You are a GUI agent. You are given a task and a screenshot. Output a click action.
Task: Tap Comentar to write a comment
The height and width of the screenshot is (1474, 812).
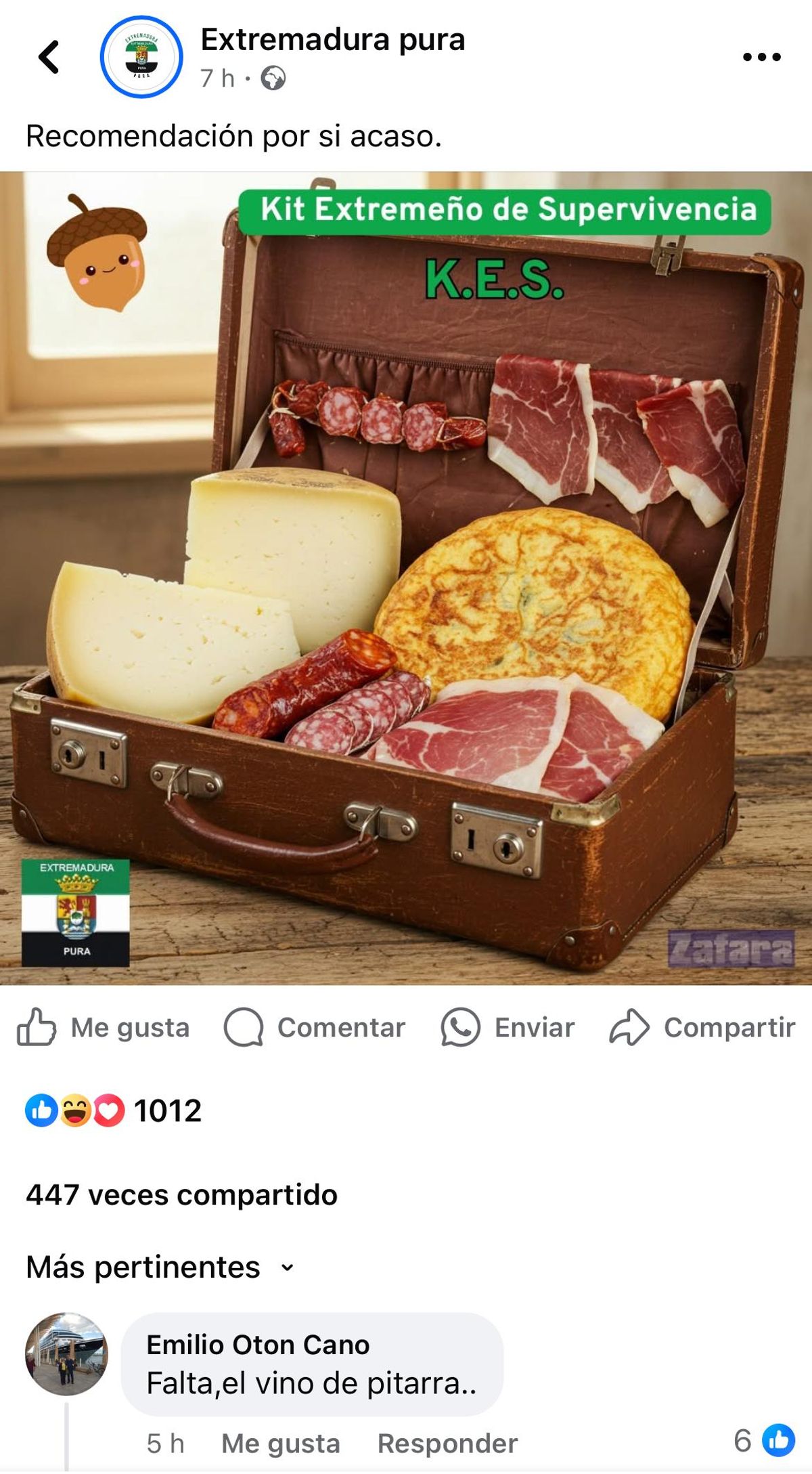[x=315, y=1027]
